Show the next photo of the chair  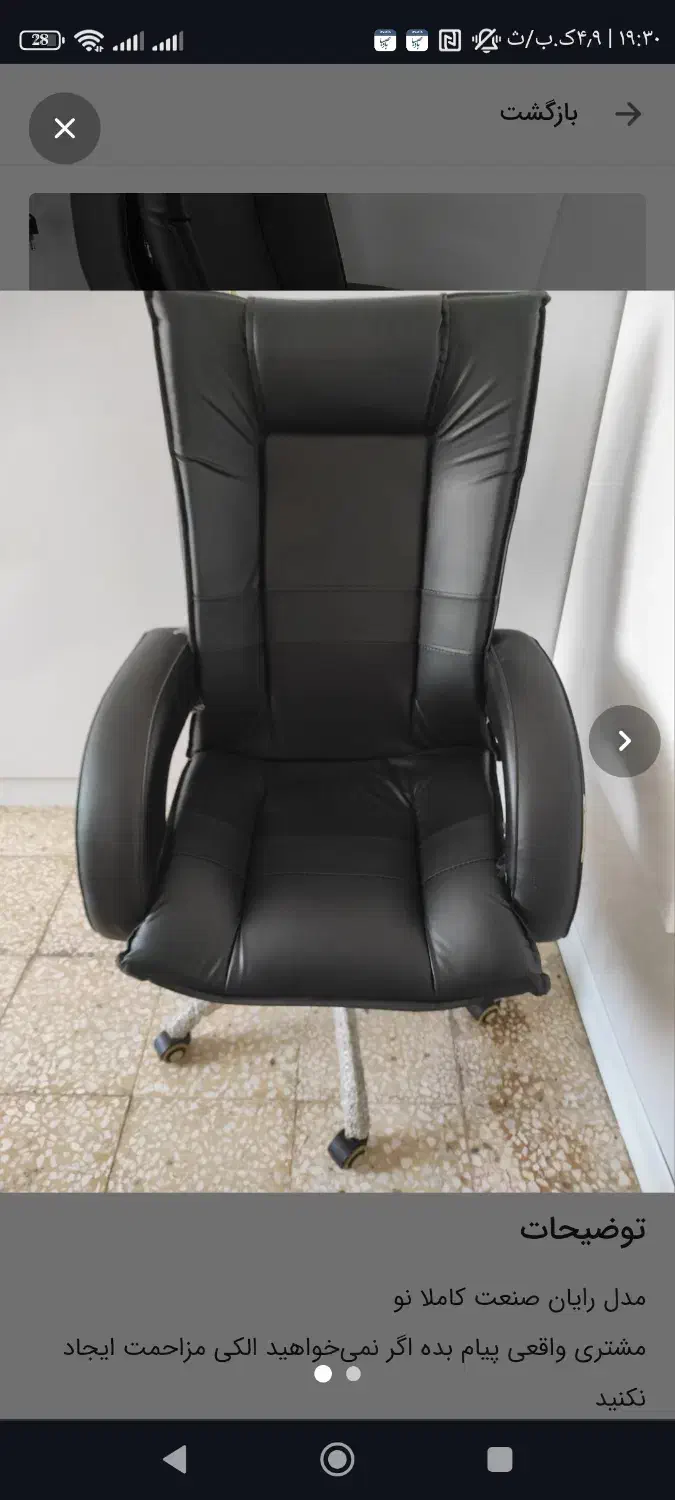pos(625,741)
